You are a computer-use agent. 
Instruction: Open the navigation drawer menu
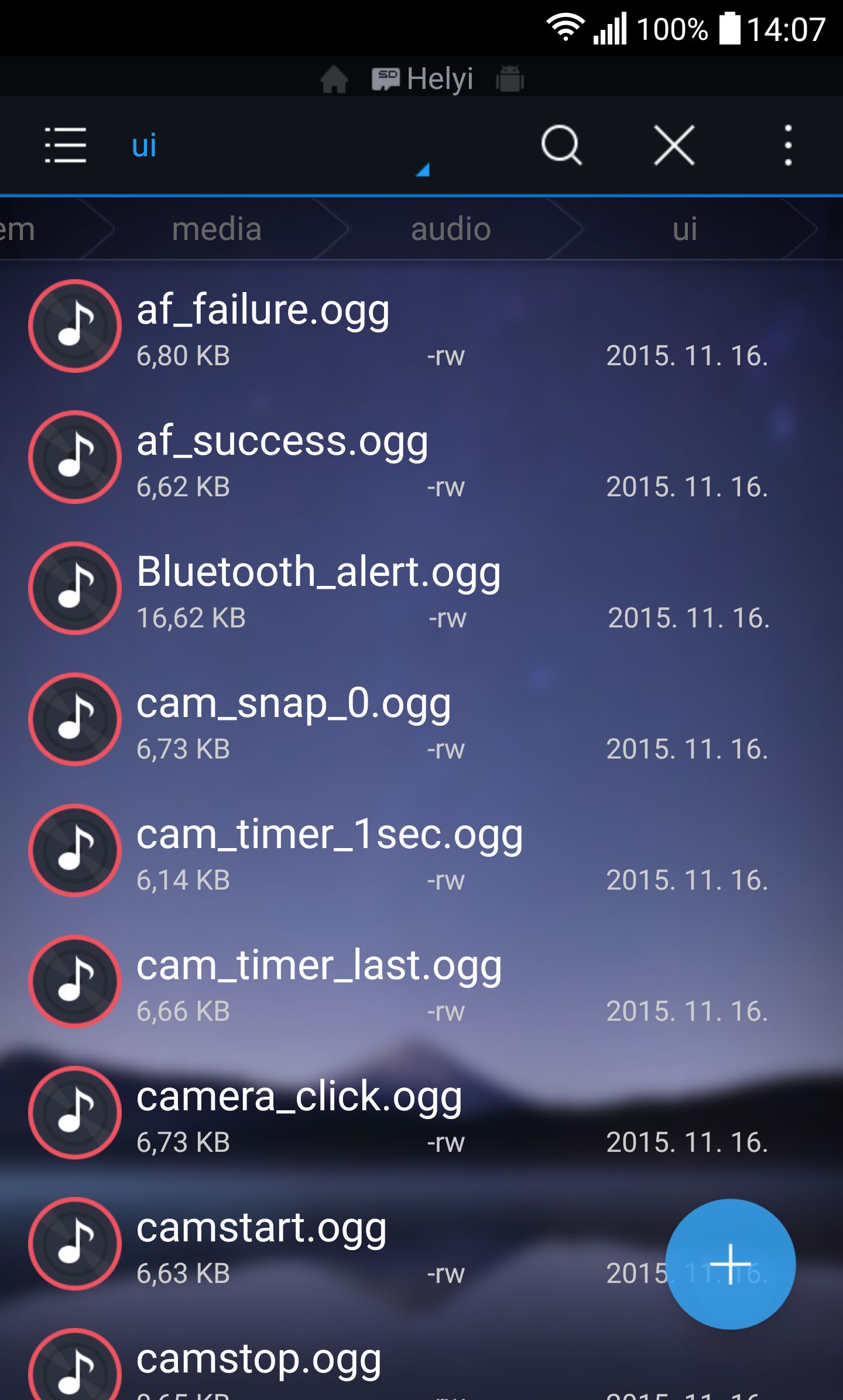66,145
